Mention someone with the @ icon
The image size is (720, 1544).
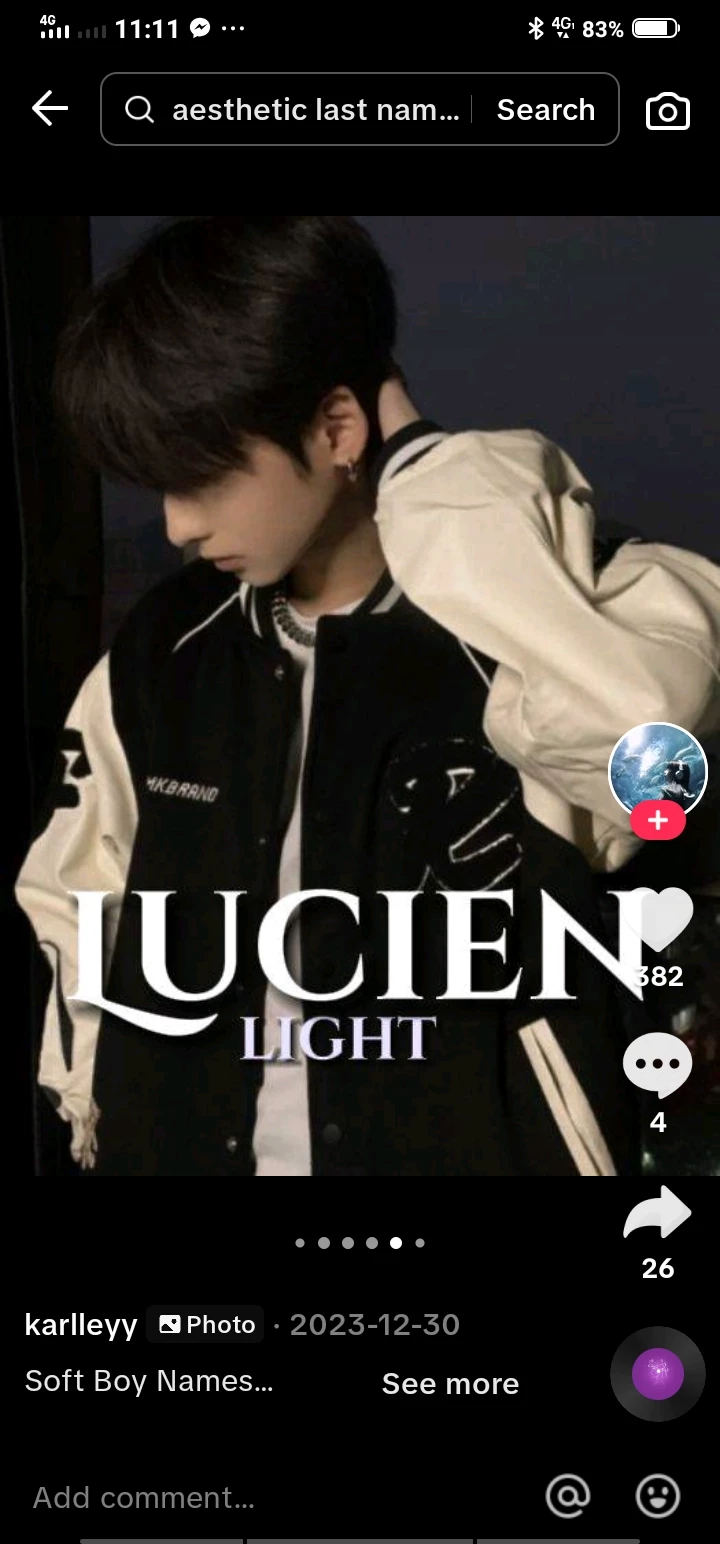[568, 1497]
